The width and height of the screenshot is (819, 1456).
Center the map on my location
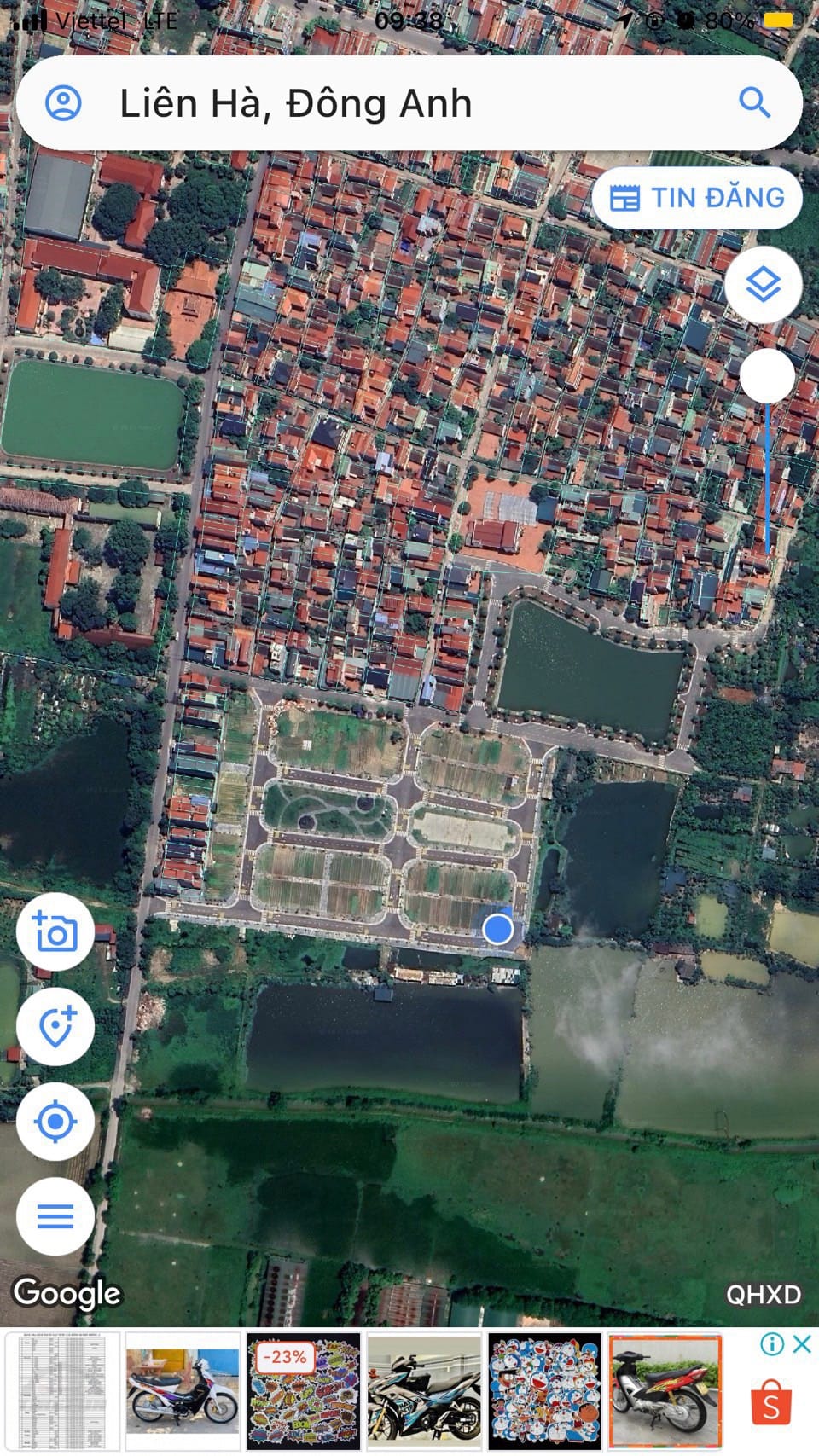(x=55, y=1121)
